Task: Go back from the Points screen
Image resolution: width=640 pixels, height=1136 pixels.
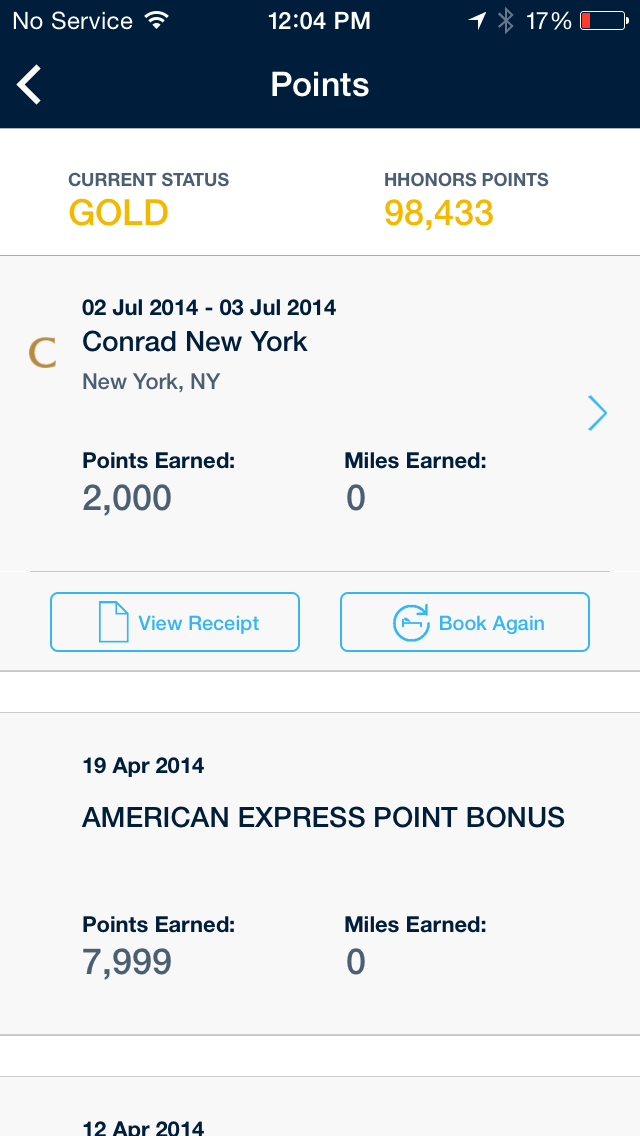Action: pyautogui.click(x=30, y=85)
